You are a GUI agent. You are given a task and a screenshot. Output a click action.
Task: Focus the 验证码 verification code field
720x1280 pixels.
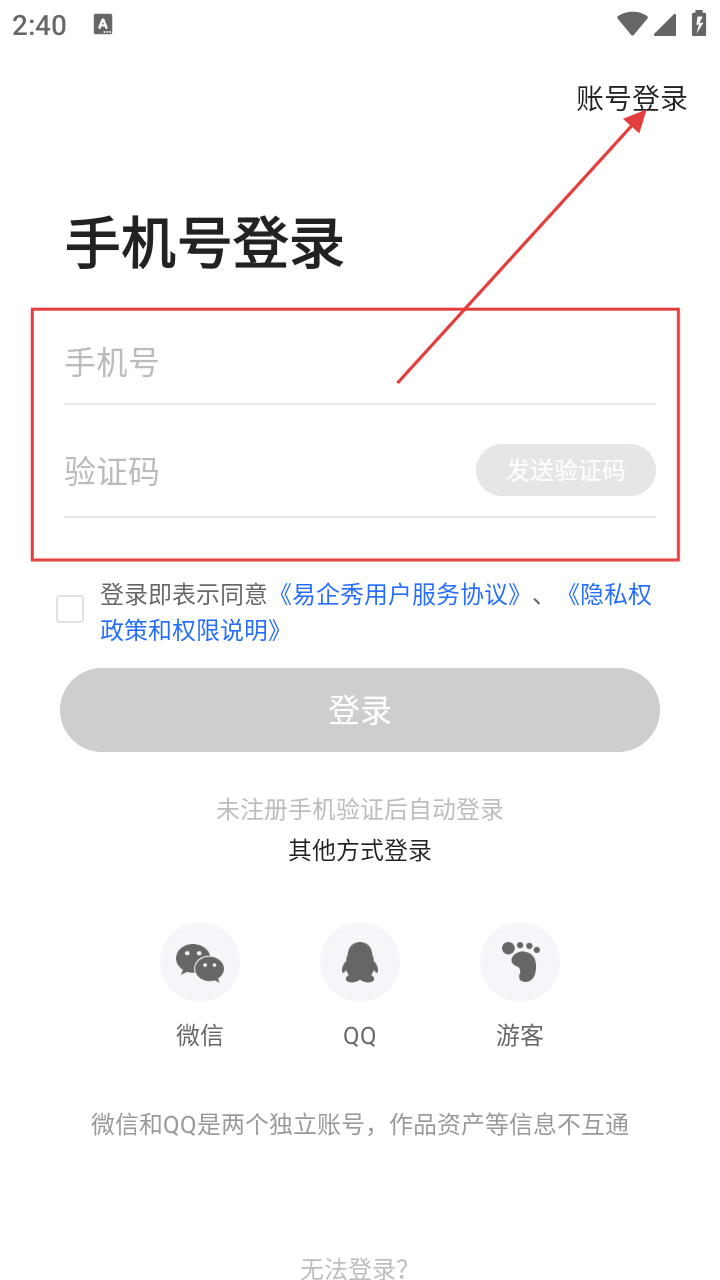tap(260, 471)
